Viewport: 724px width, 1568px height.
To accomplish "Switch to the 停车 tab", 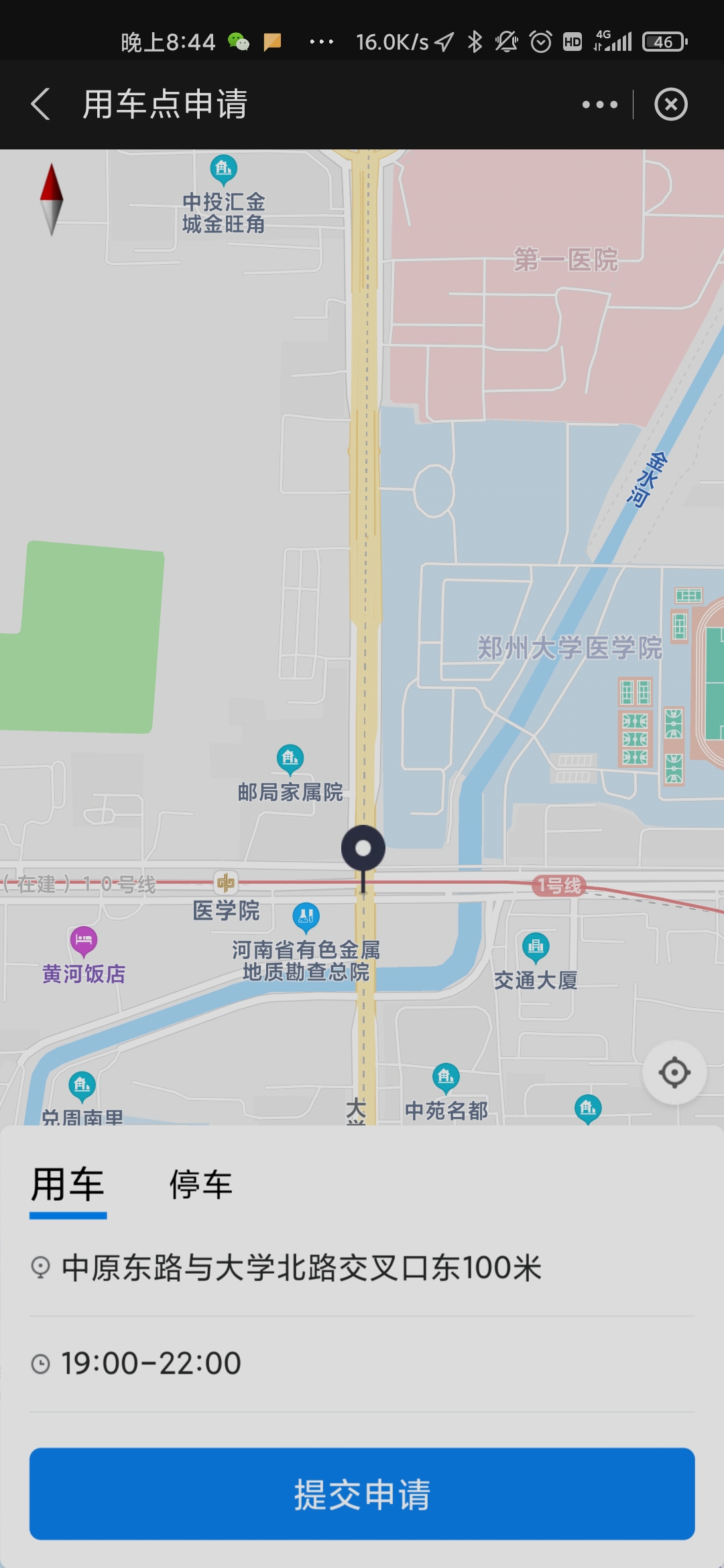I will 200,1185.
